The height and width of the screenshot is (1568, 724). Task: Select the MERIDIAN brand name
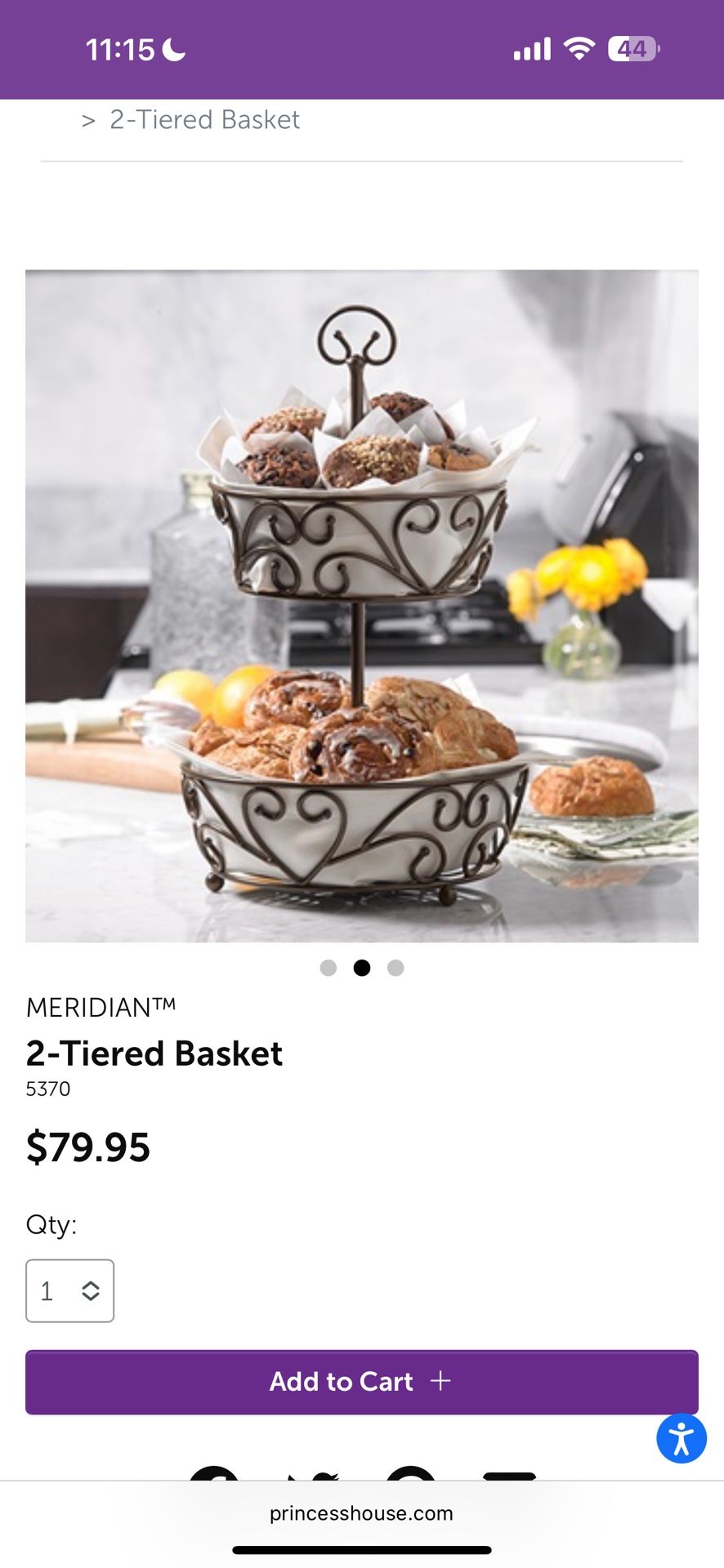[100, 1007]
